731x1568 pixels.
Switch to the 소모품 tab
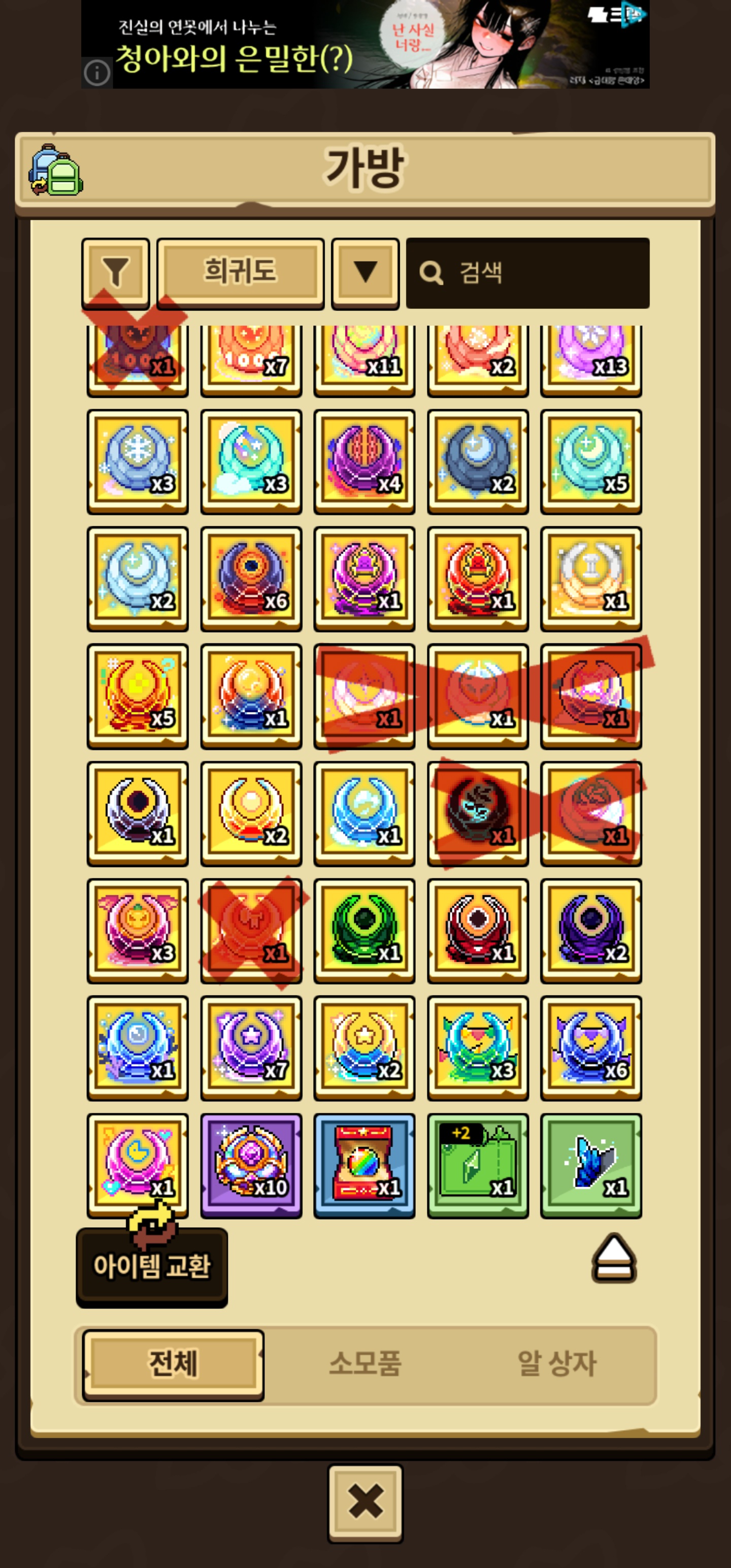click(364, 1363)
